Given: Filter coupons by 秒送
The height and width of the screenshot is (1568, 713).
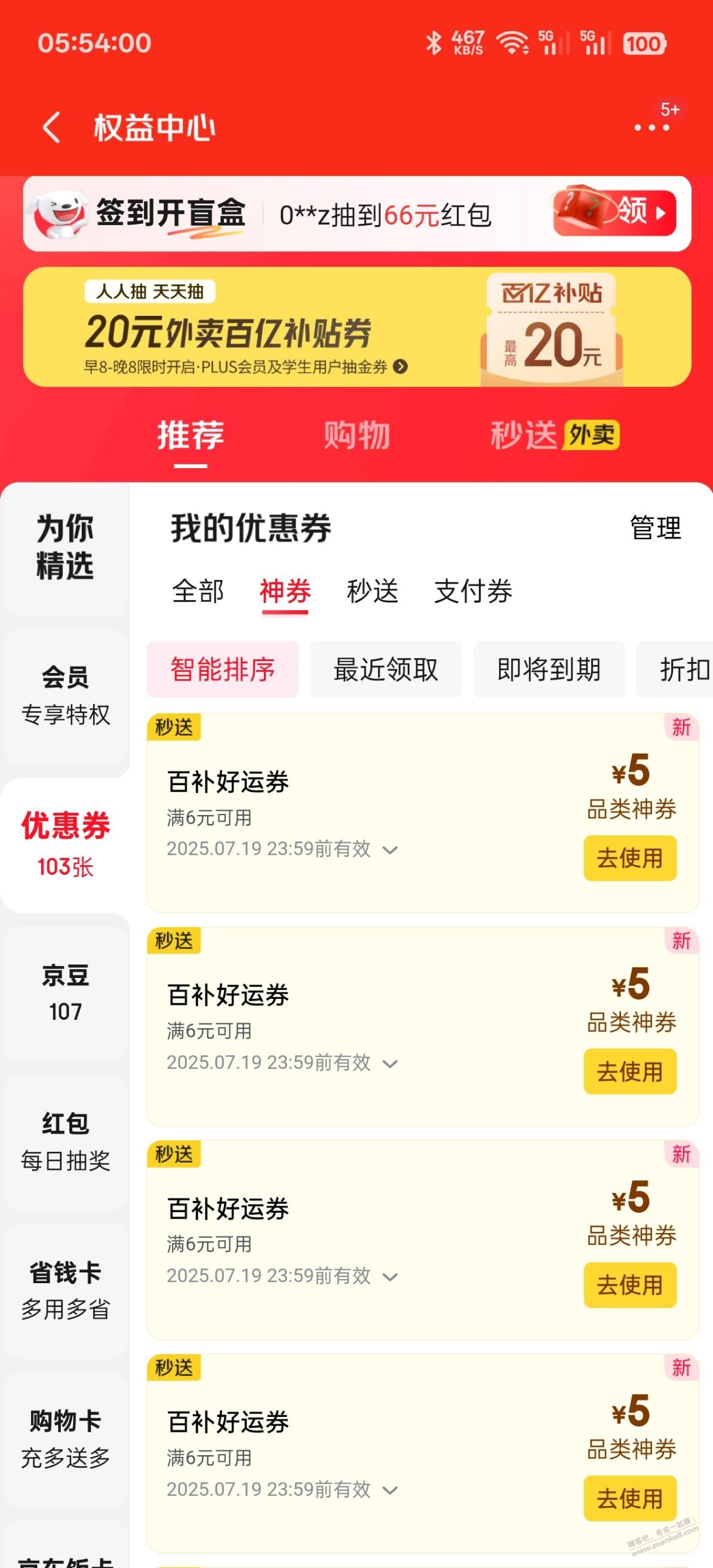Looking at the screenshot, I should click(372, 591).
